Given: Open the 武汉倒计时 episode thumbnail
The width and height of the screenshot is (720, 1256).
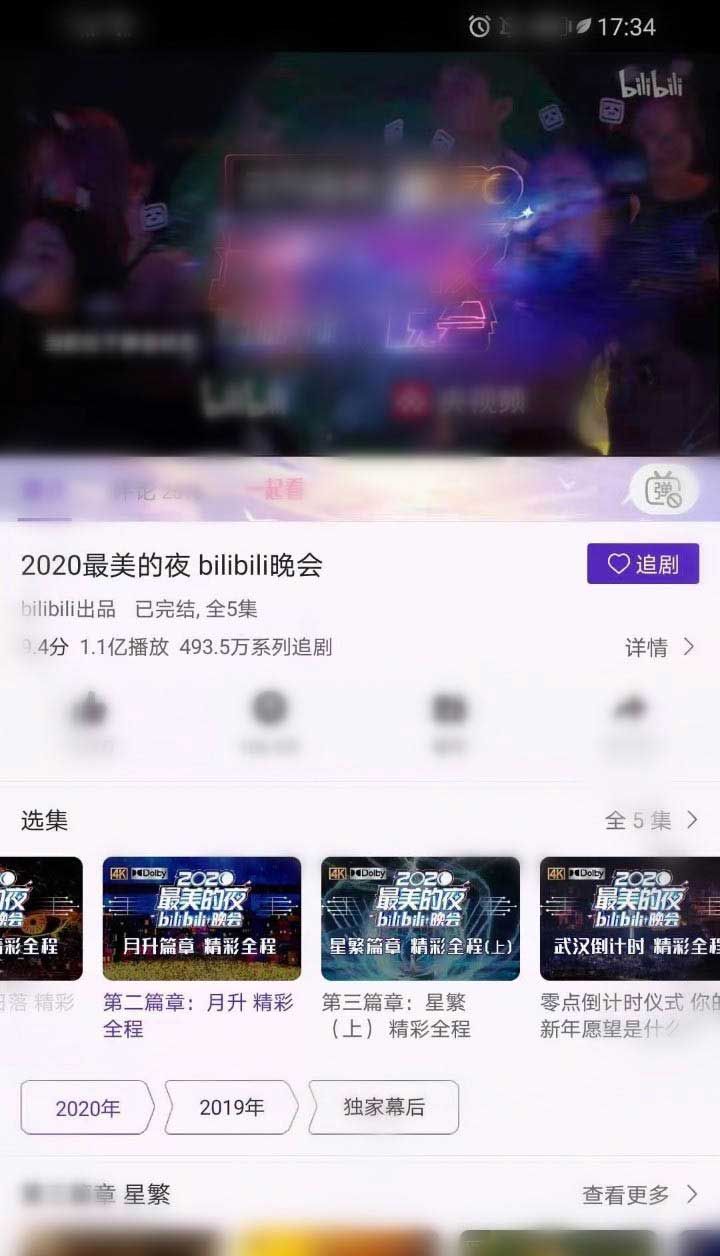Looking at the screenshot, I should click(629, 918).
